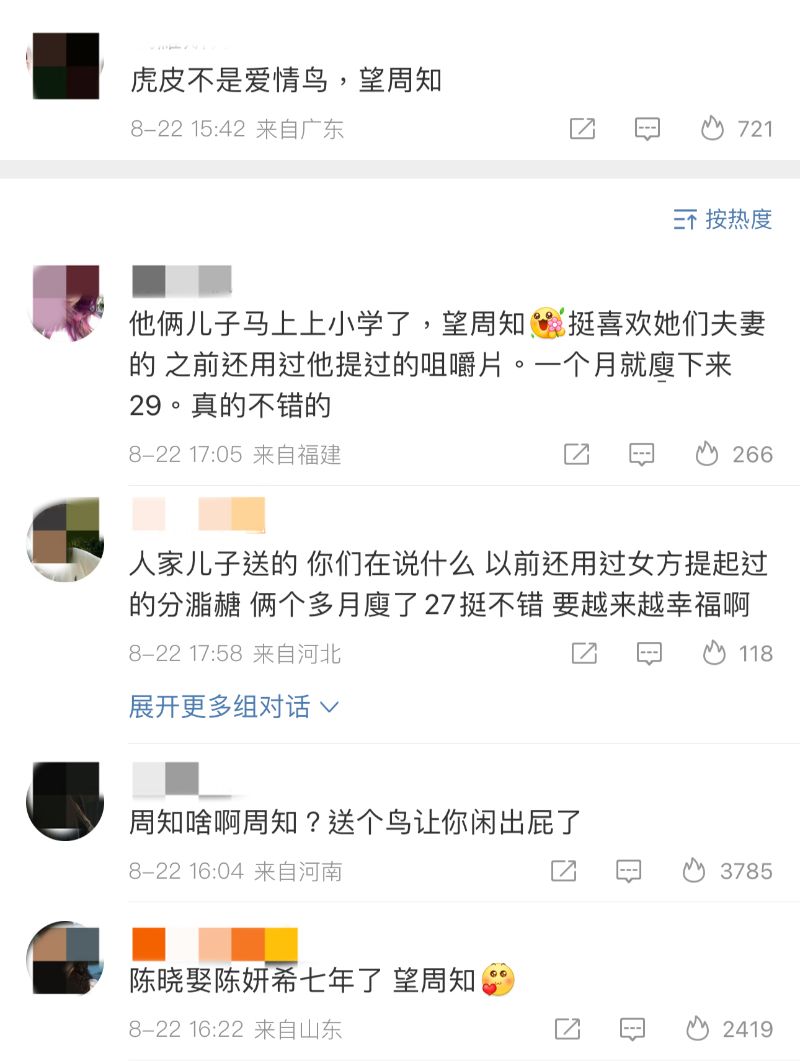Share the comment from 山东
The width and height of the screenshot is (800, 1061).
click(567, 1029)
